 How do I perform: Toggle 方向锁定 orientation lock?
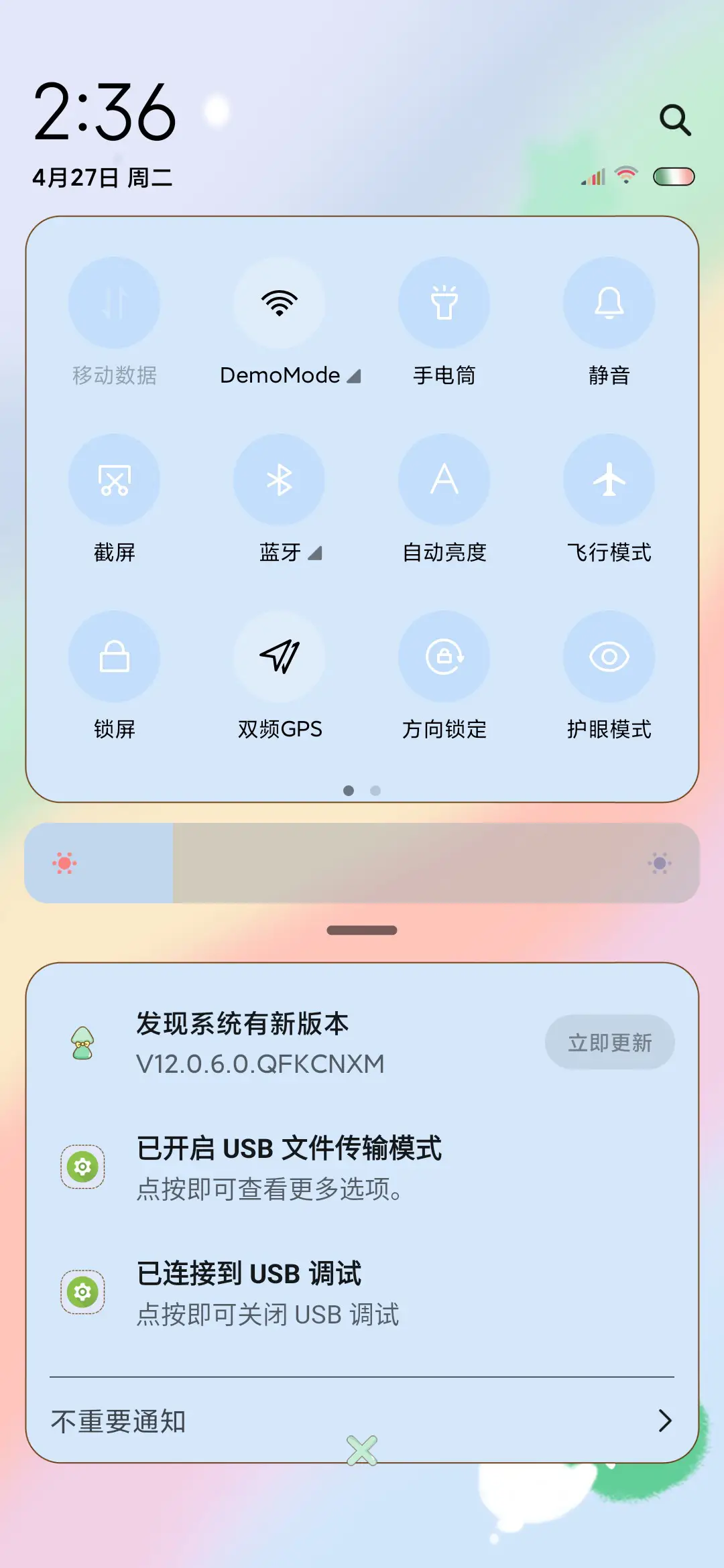[x=444, y=657]
